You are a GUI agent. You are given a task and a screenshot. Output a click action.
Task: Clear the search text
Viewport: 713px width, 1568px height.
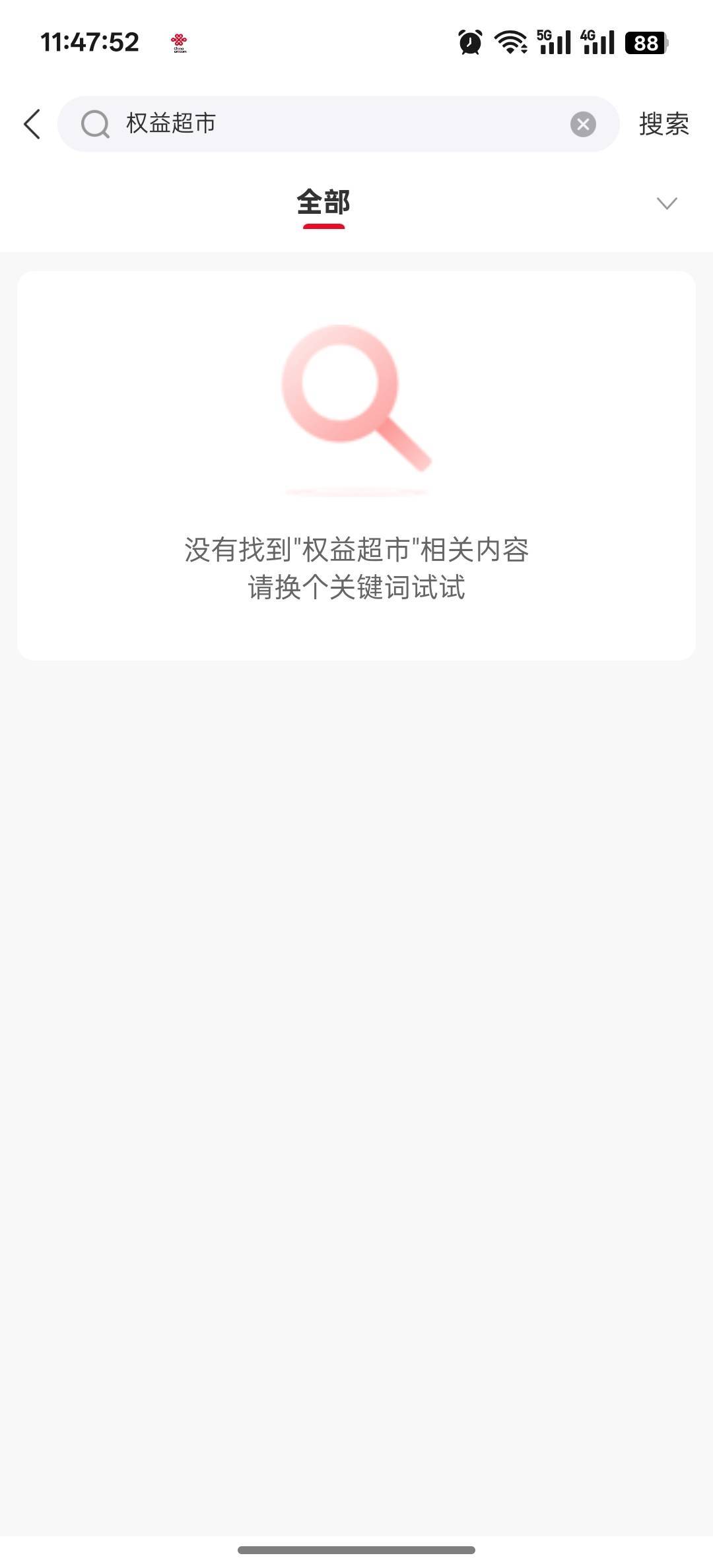583,124
